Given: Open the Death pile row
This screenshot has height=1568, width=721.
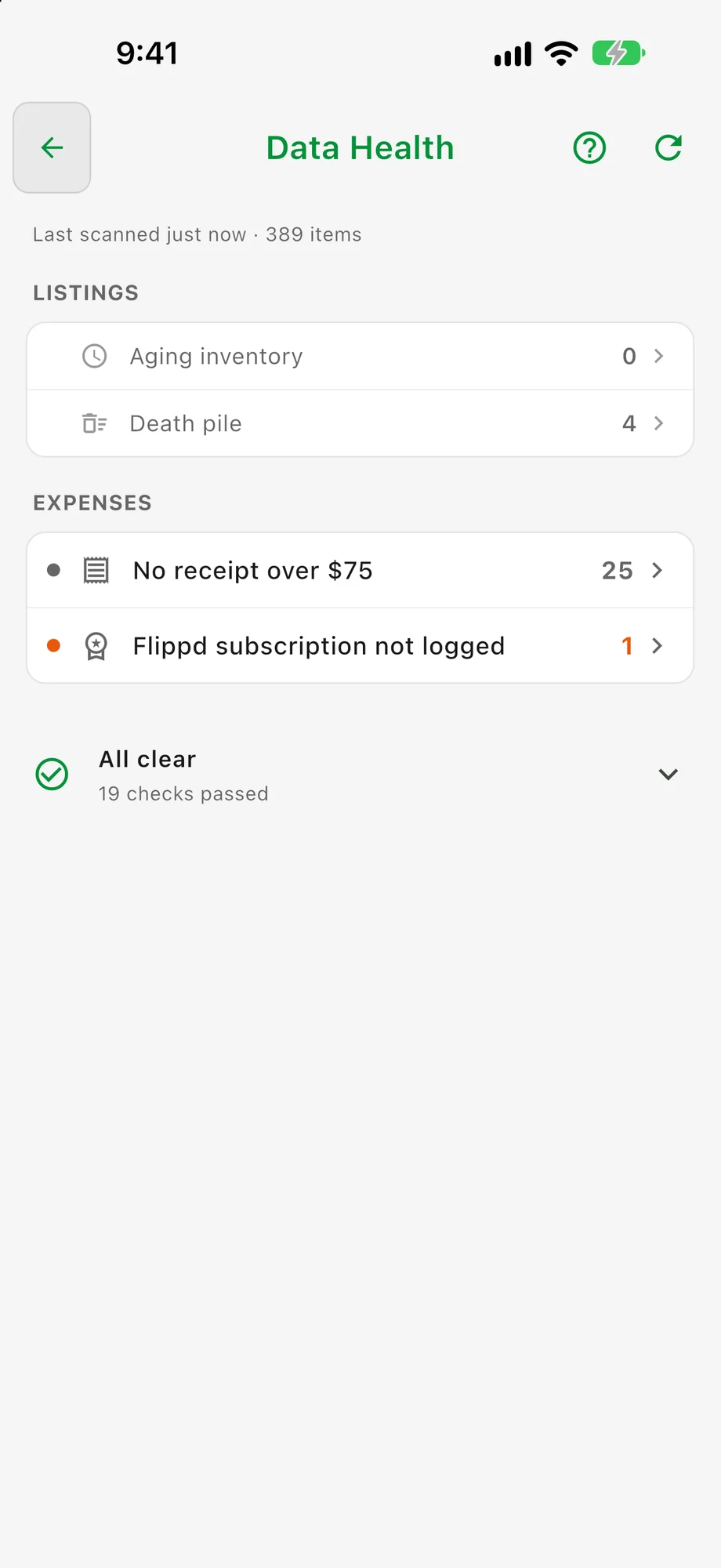Looking at the screenshot, I should coord(360,423).
